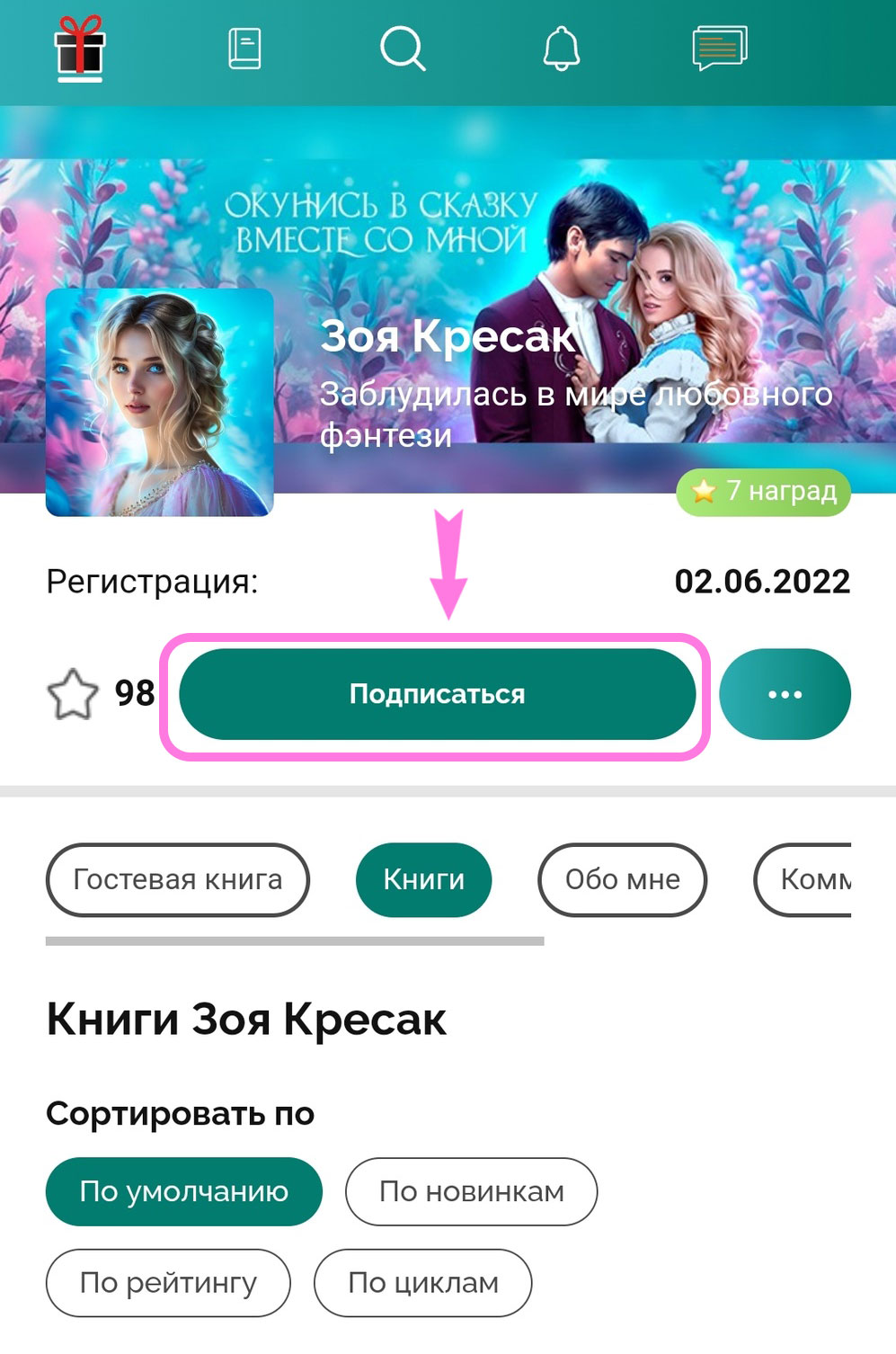
Task: Open the notifications bell
Action: tap(561, 49)
